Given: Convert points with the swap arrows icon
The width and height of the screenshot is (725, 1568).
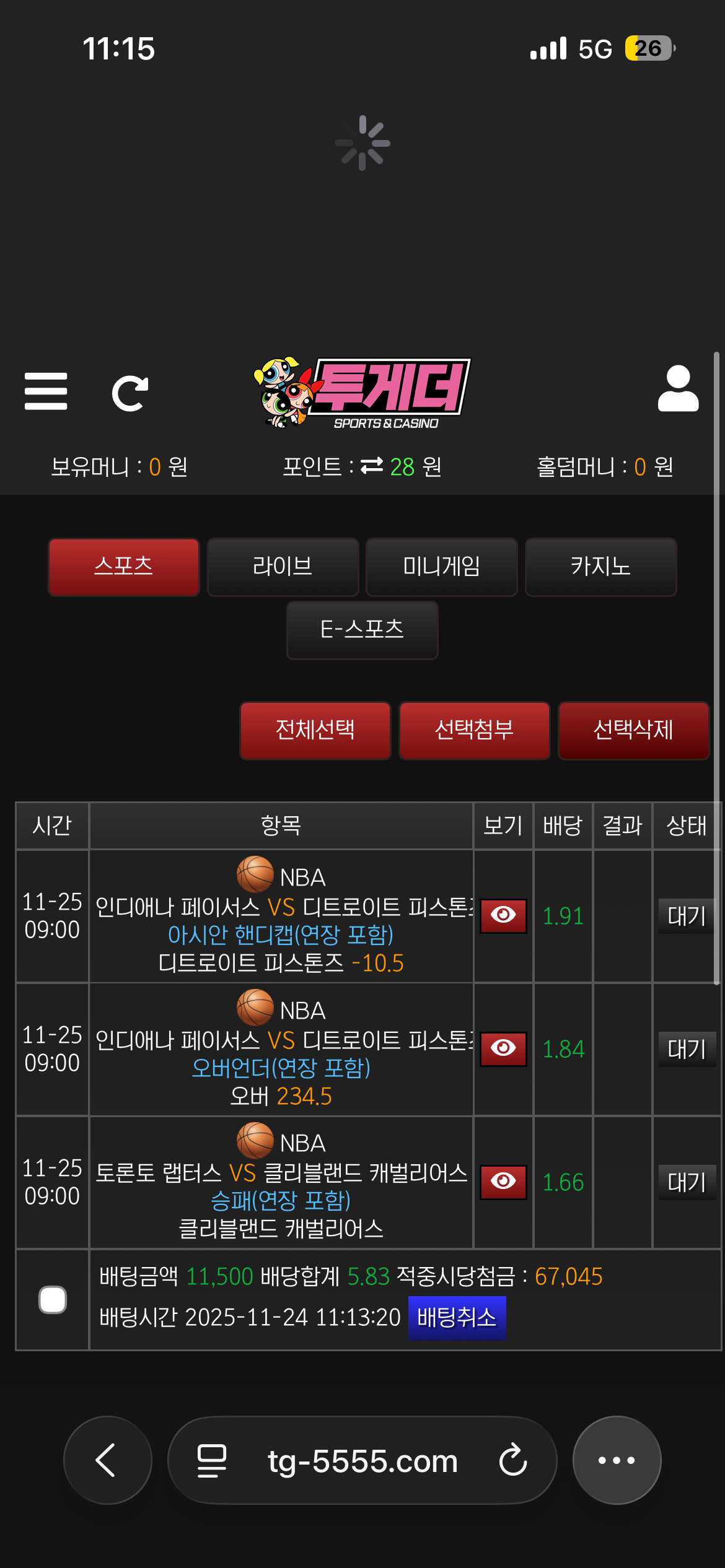Looking at the screenshot, I should tap(372, 466).
